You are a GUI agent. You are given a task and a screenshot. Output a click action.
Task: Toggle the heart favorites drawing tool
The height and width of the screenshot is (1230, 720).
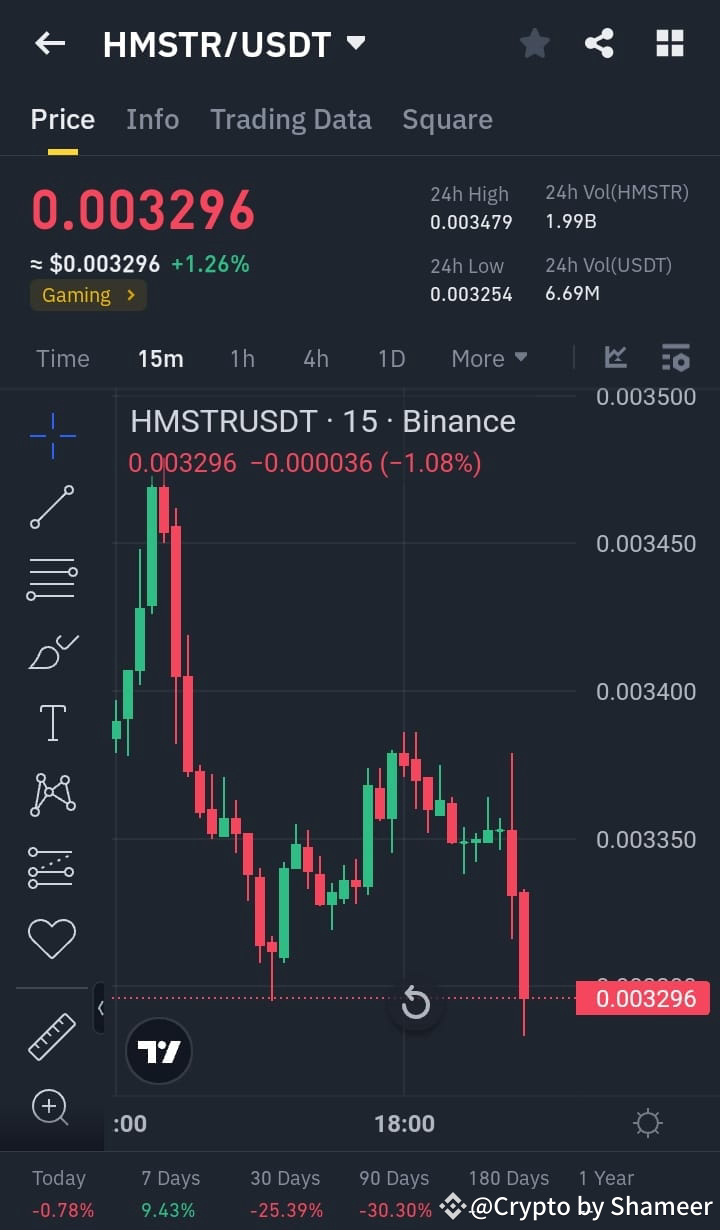pyautogui.click(x=52, y=938)
